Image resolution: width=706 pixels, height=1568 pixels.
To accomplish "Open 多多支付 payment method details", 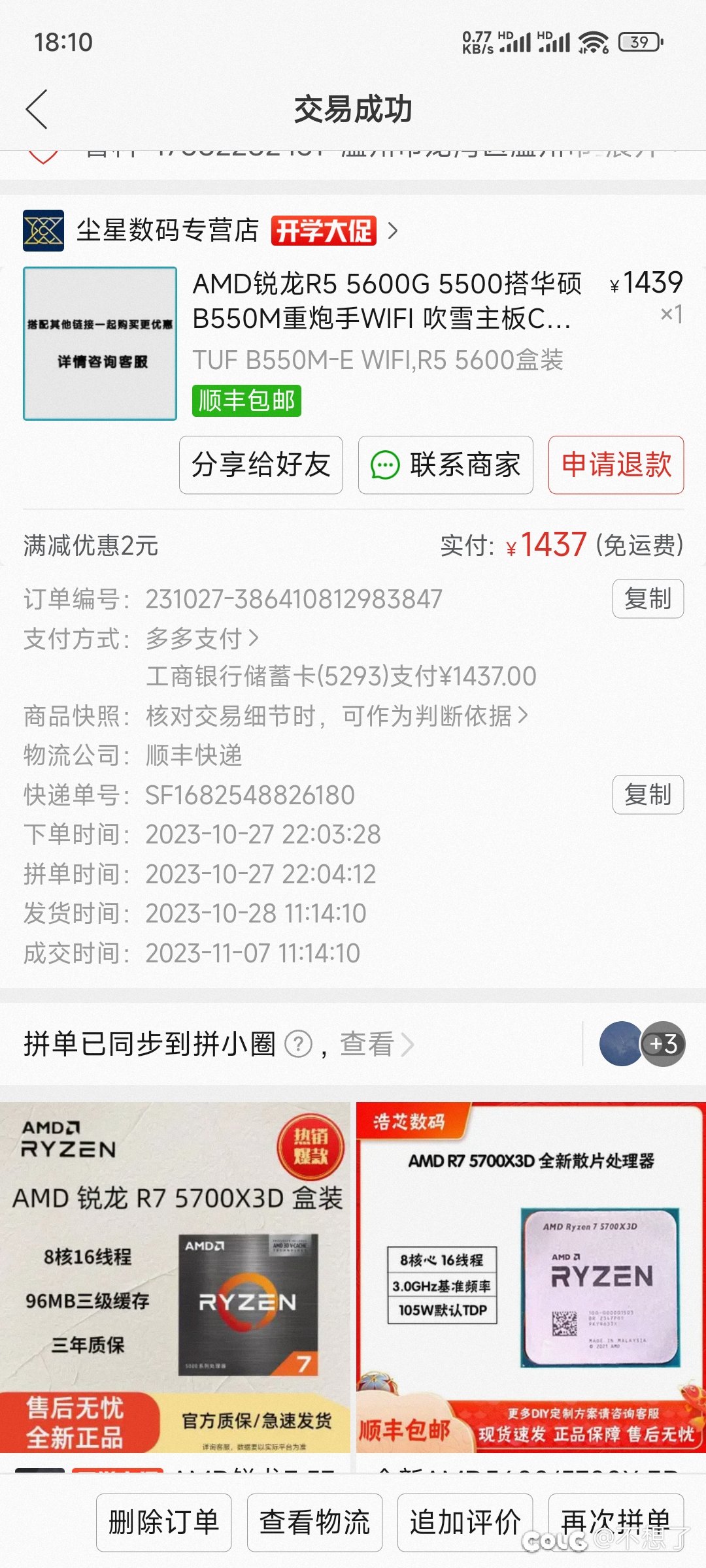I will tap(203, 638).
